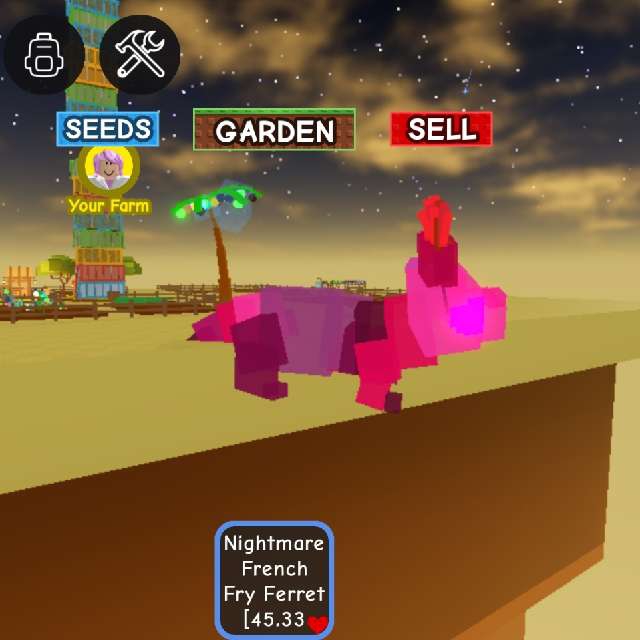Select the Nightmare French Fry Ferret slot
The image size is (640, 640).
pyautogui.click(x=274, y=580)
